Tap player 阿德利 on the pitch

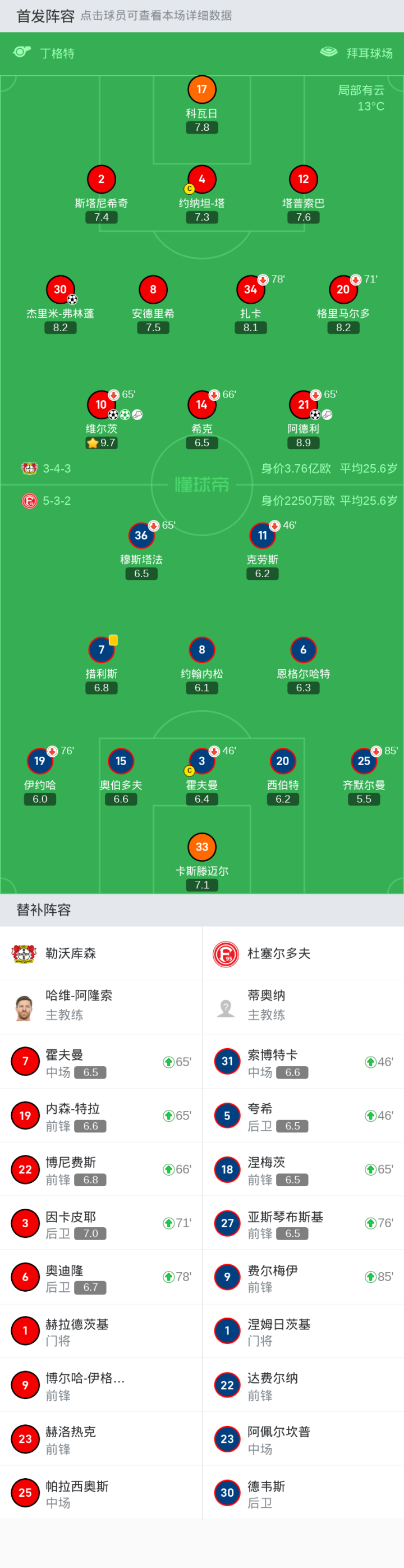(303, 405)
